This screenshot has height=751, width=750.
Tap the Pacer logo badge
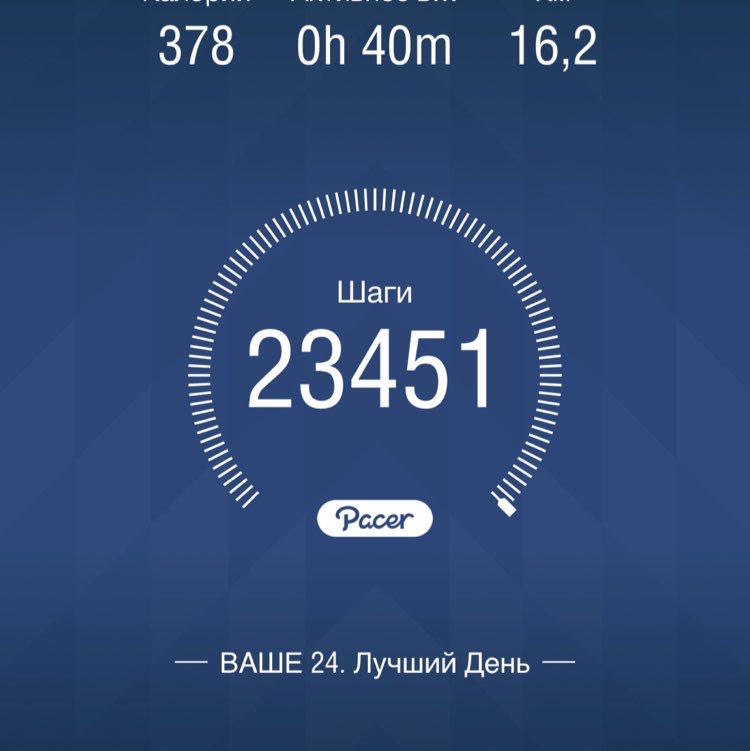[375, 514]
